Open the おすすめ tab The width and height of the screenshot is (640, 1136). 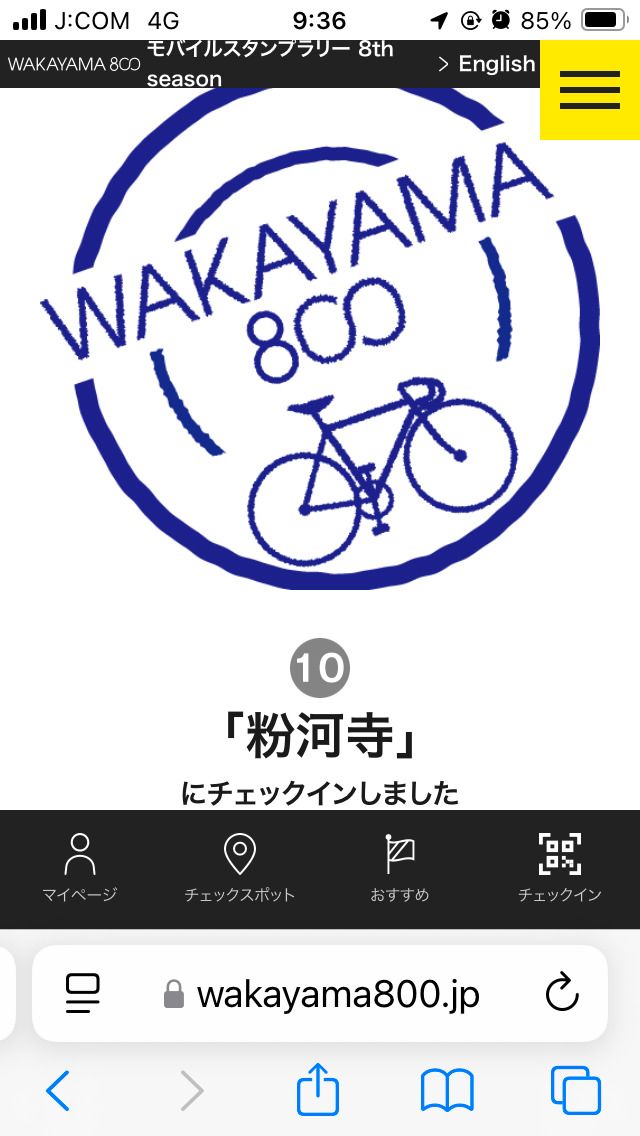tap(399, 868)
